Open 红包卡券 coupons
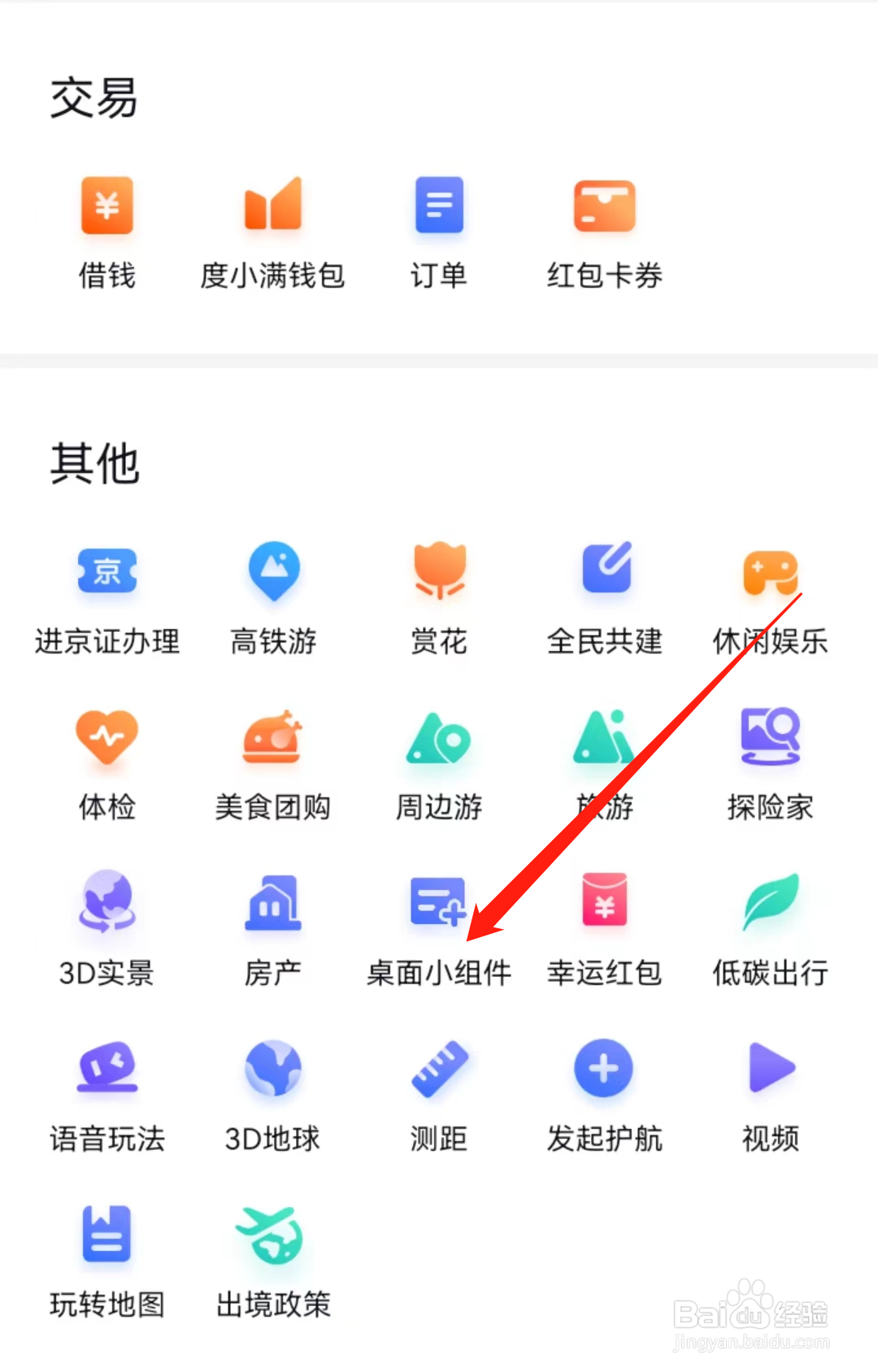 (x=605, y=230)
